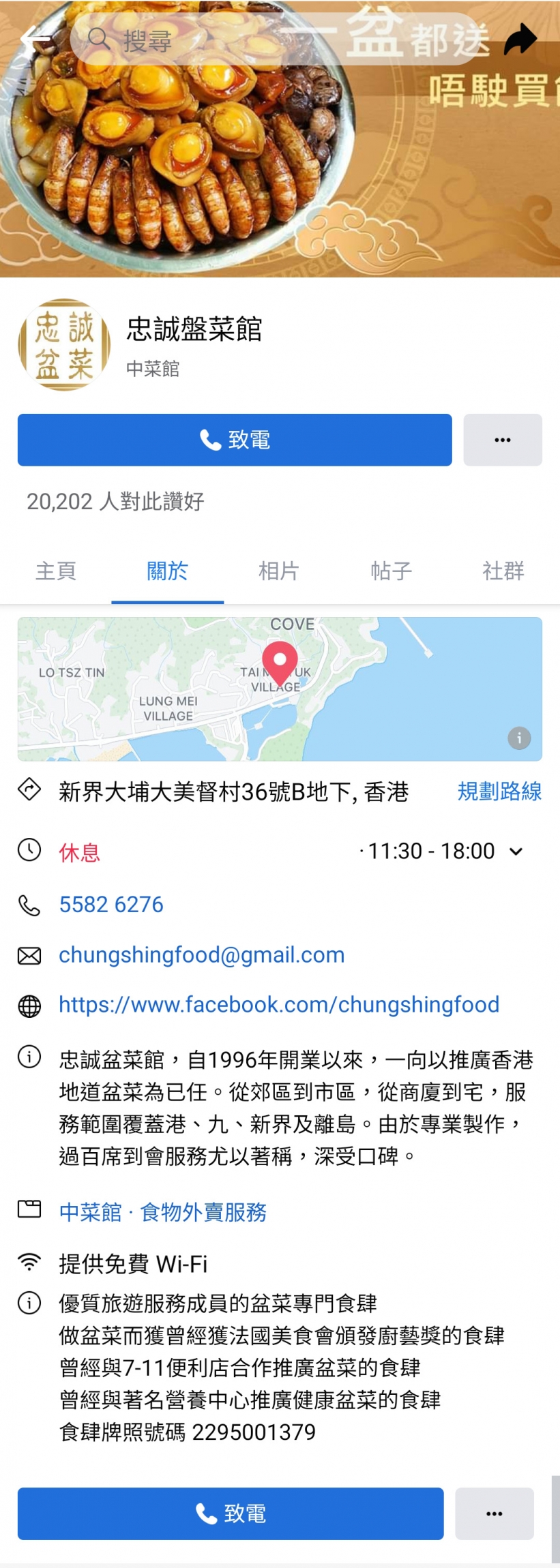Switch to the 主頁 tab

click(x=56, y=571)
